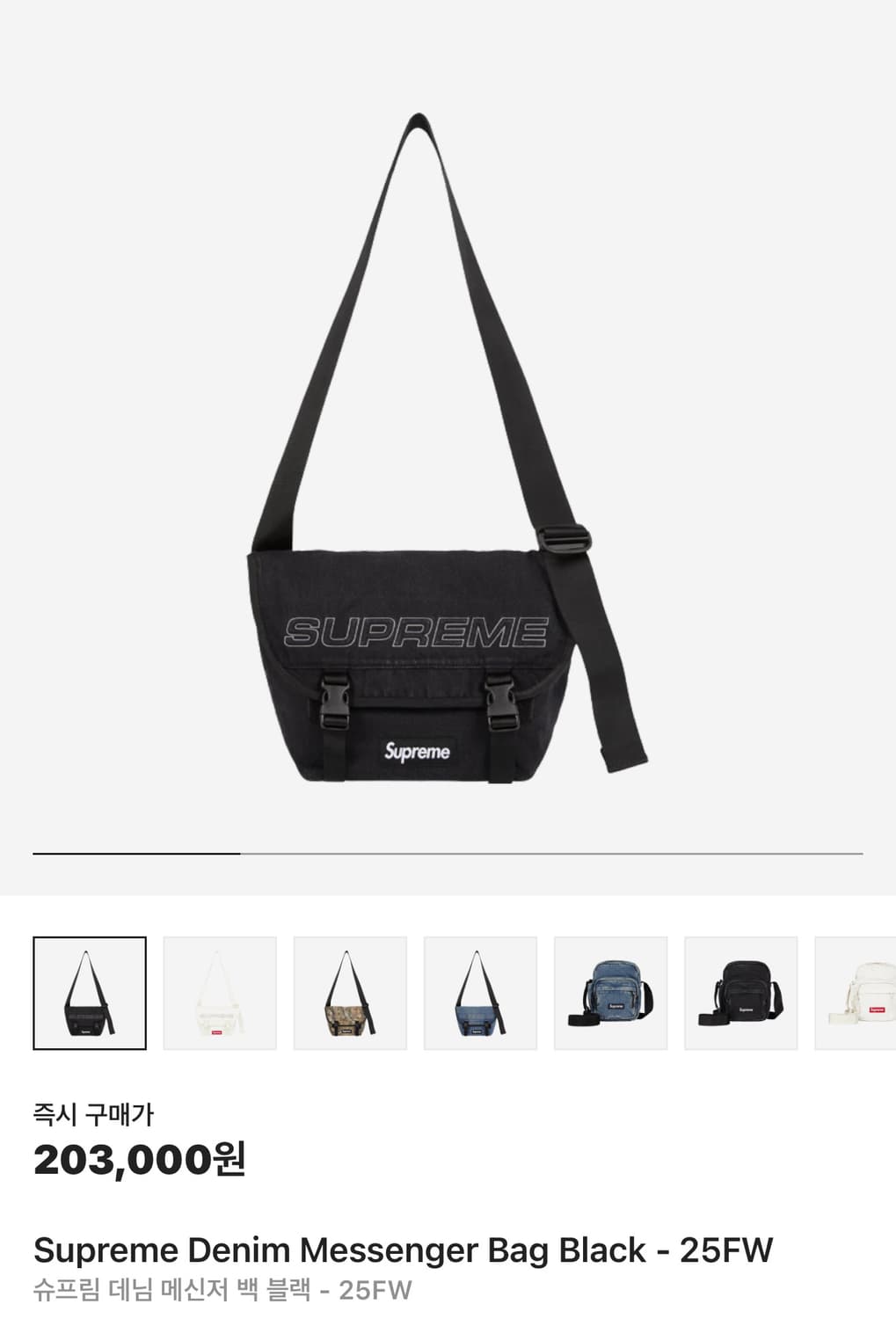Select the white messenger bag thumbnail
This screenshot has width=896, height=1319.
pyautogui.click(x=220, y=993)
